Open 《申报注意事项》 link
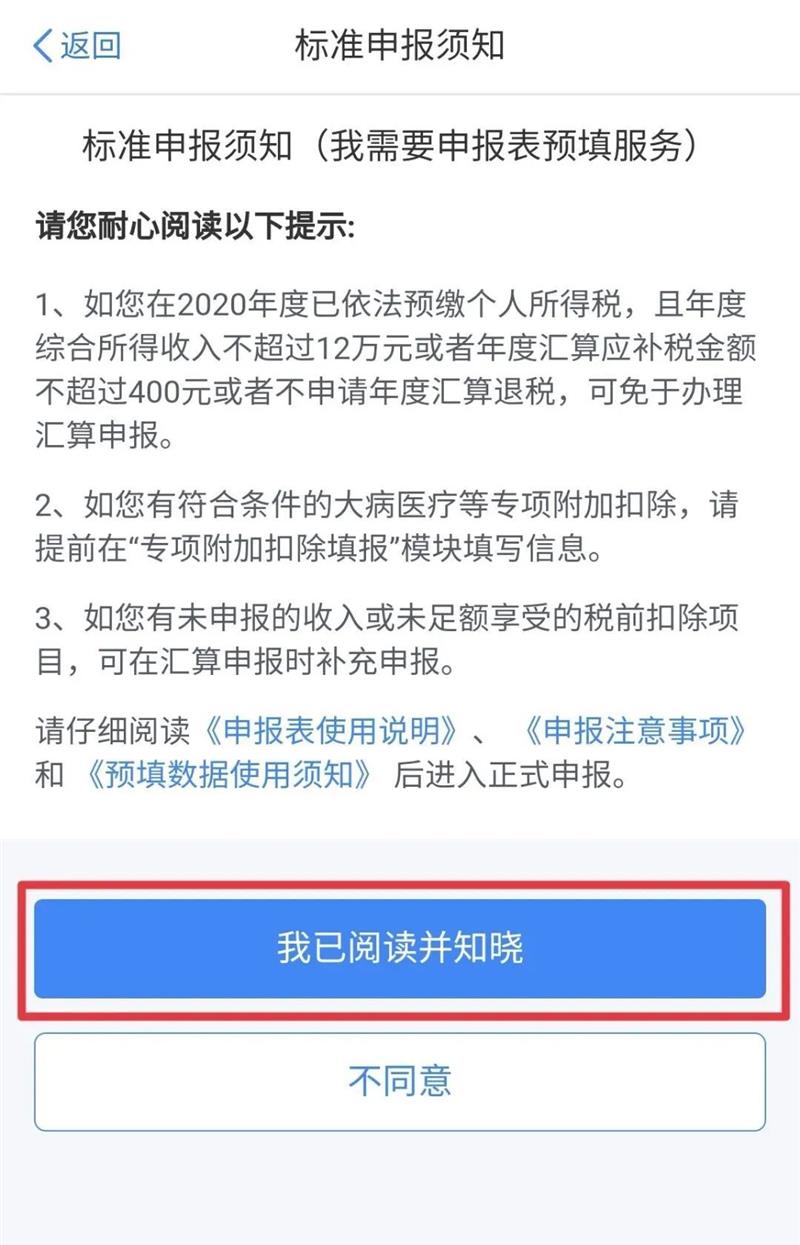800x1245 pixels. pyautogui.click(x=634, y=732)
